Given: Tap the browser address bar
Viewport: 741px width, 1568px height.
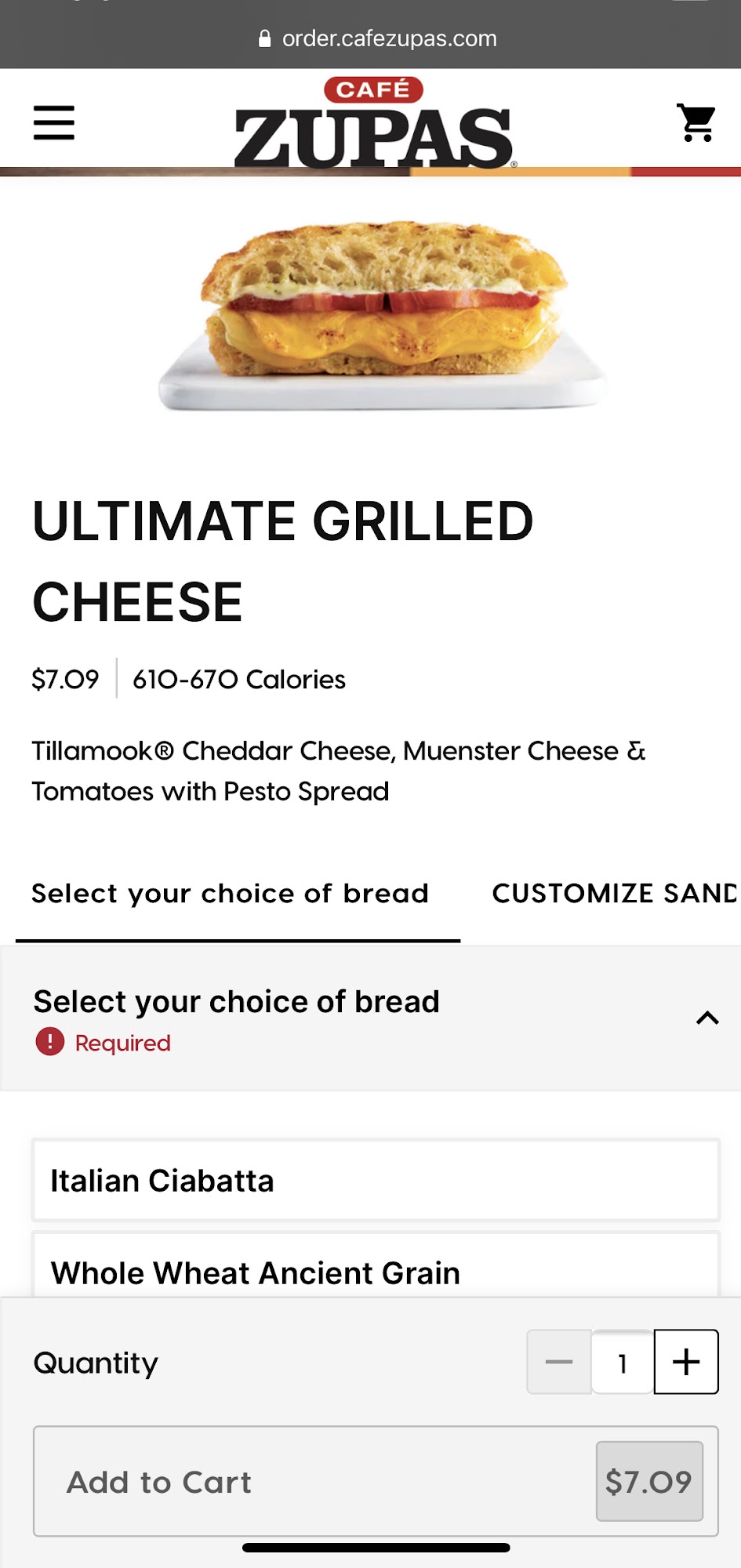Looking at the screenshot, I should pyautogui.click(x=376, y=38).
